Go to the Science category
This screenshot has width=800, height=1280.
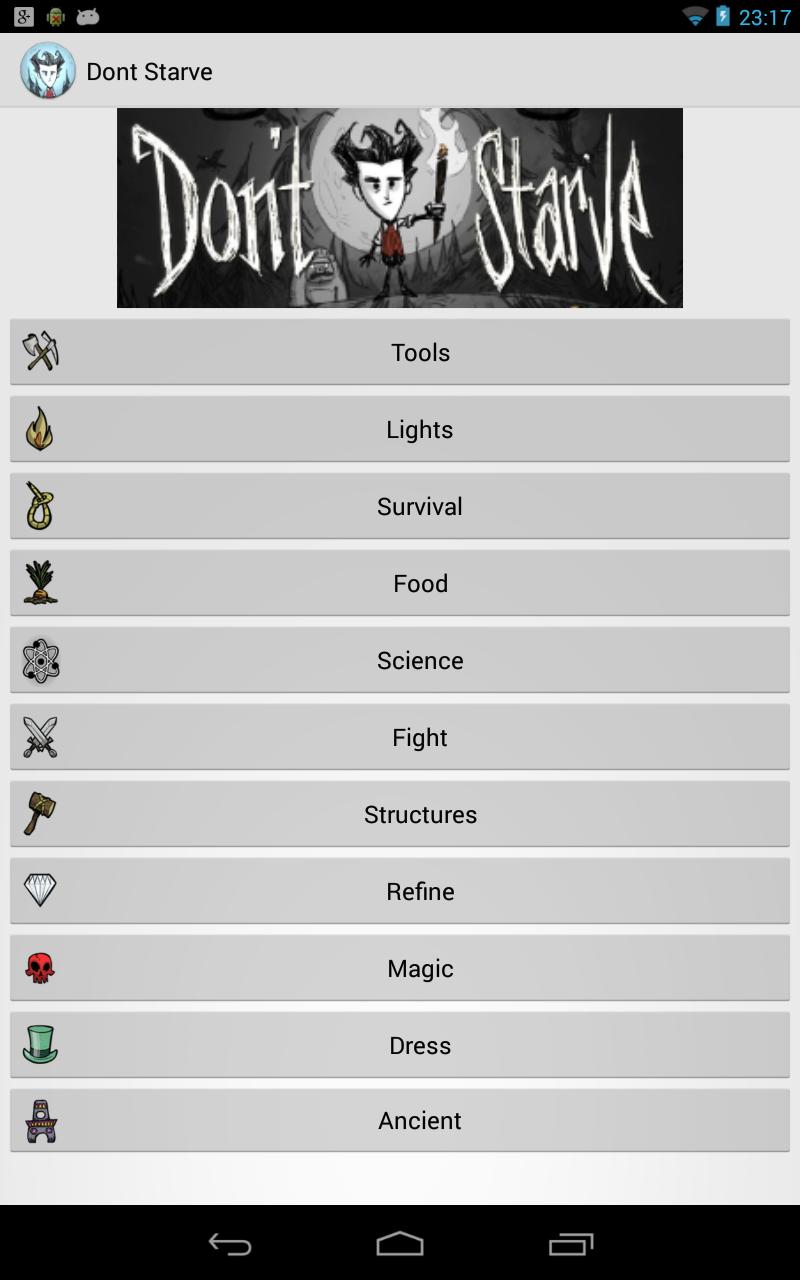pyautogui.click(x=400, y=660)
